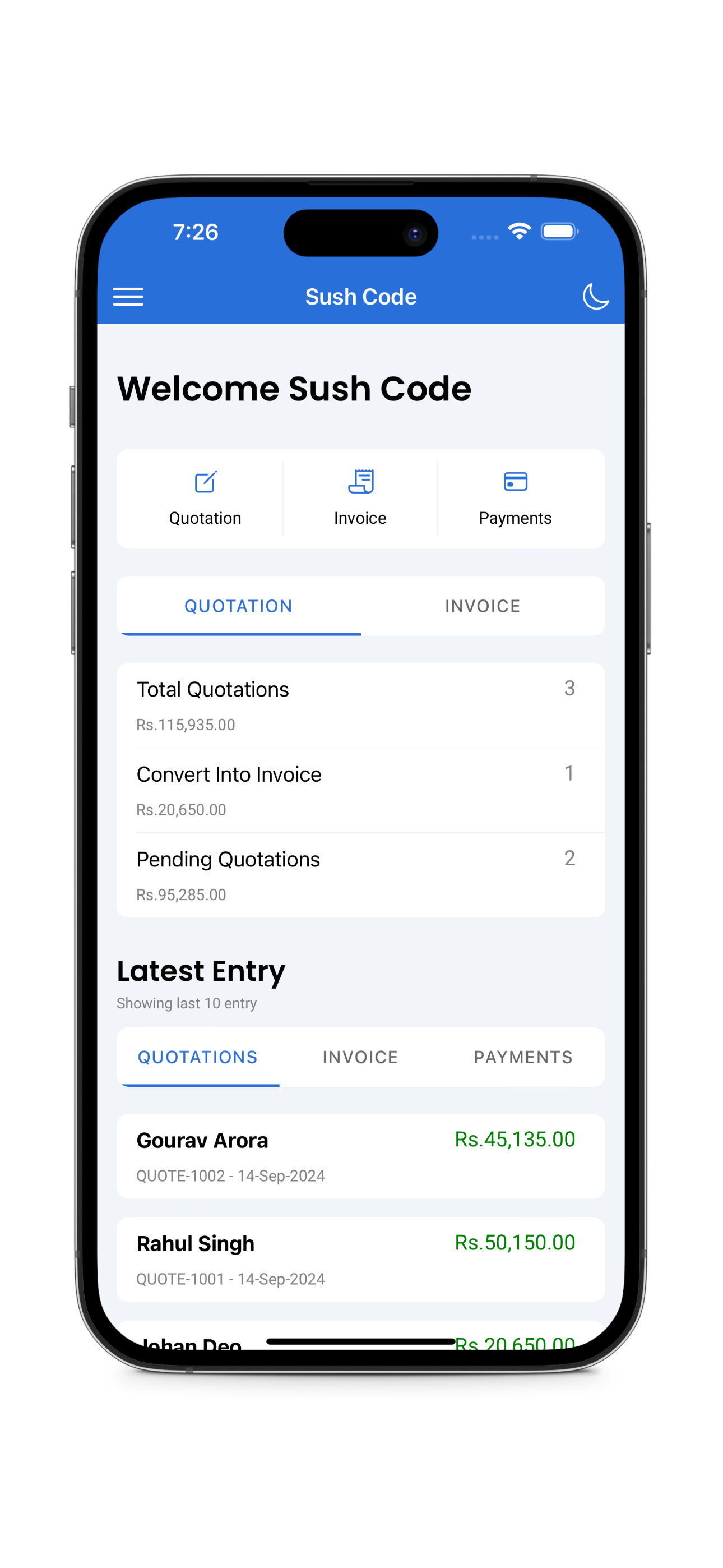Select the QUOTATION summary tab
This screenshot has height=1568, width=723.
pos(239,606)
